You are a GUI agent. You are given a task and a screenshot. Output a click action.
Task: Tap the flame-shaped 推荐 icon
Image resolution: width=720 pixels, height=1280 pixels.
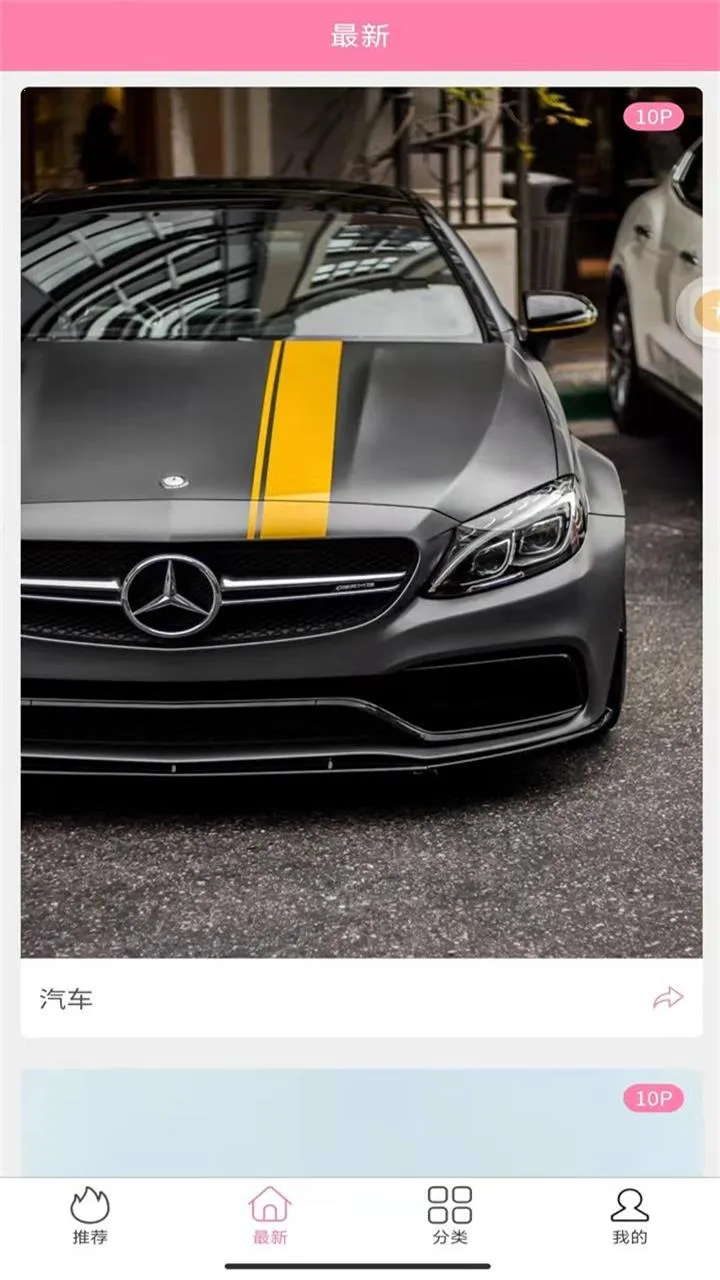(x=88, y=1202)
